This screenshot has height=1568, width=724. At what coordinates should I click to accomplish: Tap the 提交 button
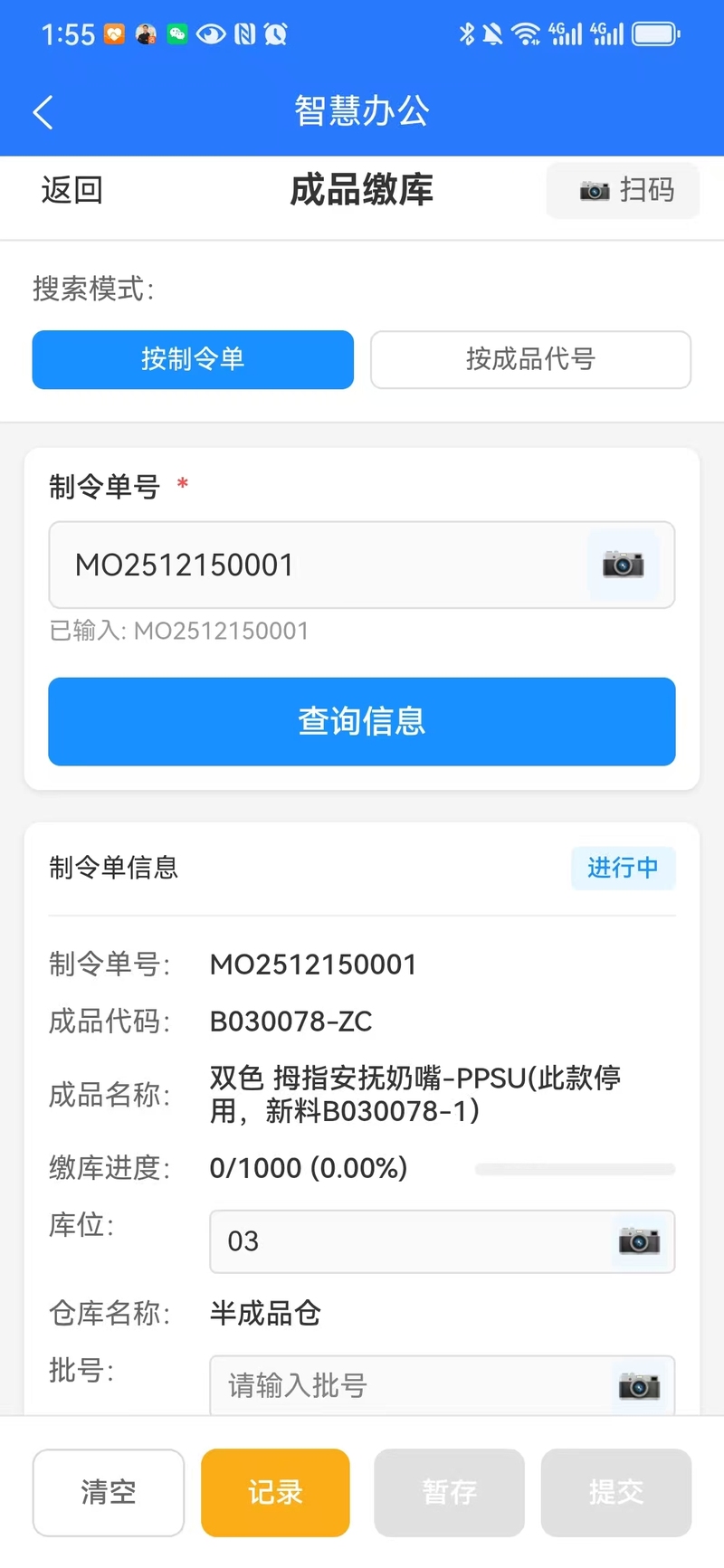(616, 1492)
